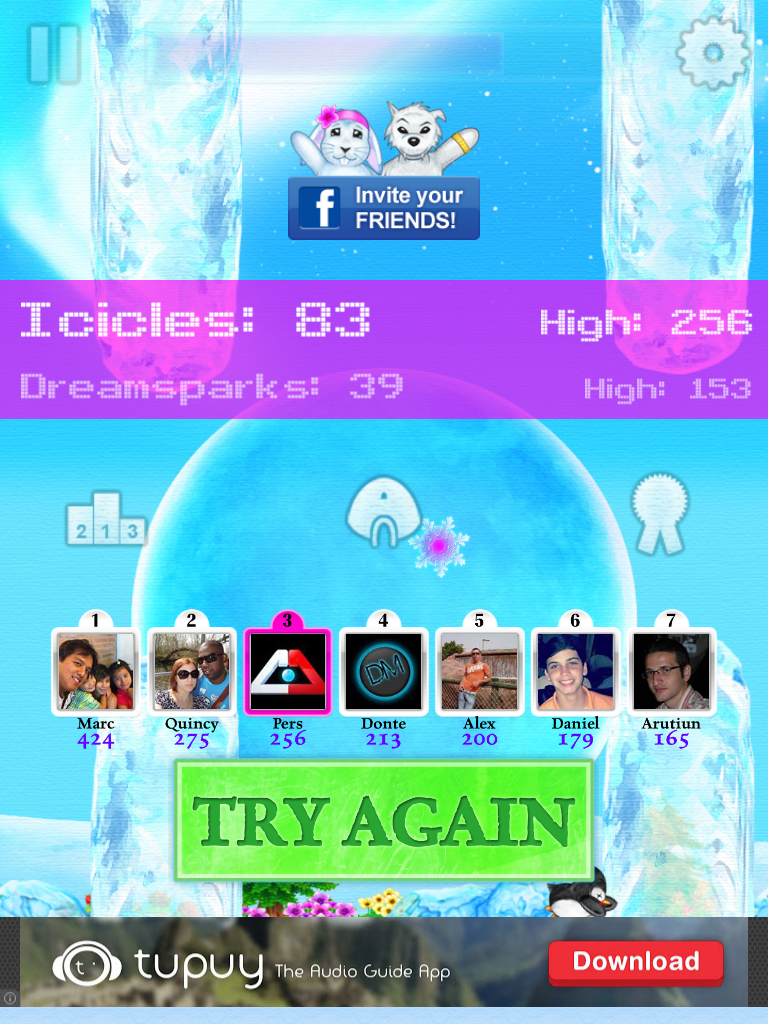Open the ad info icon
This screenshot has height=1024, width=768.
coord(10,998)
